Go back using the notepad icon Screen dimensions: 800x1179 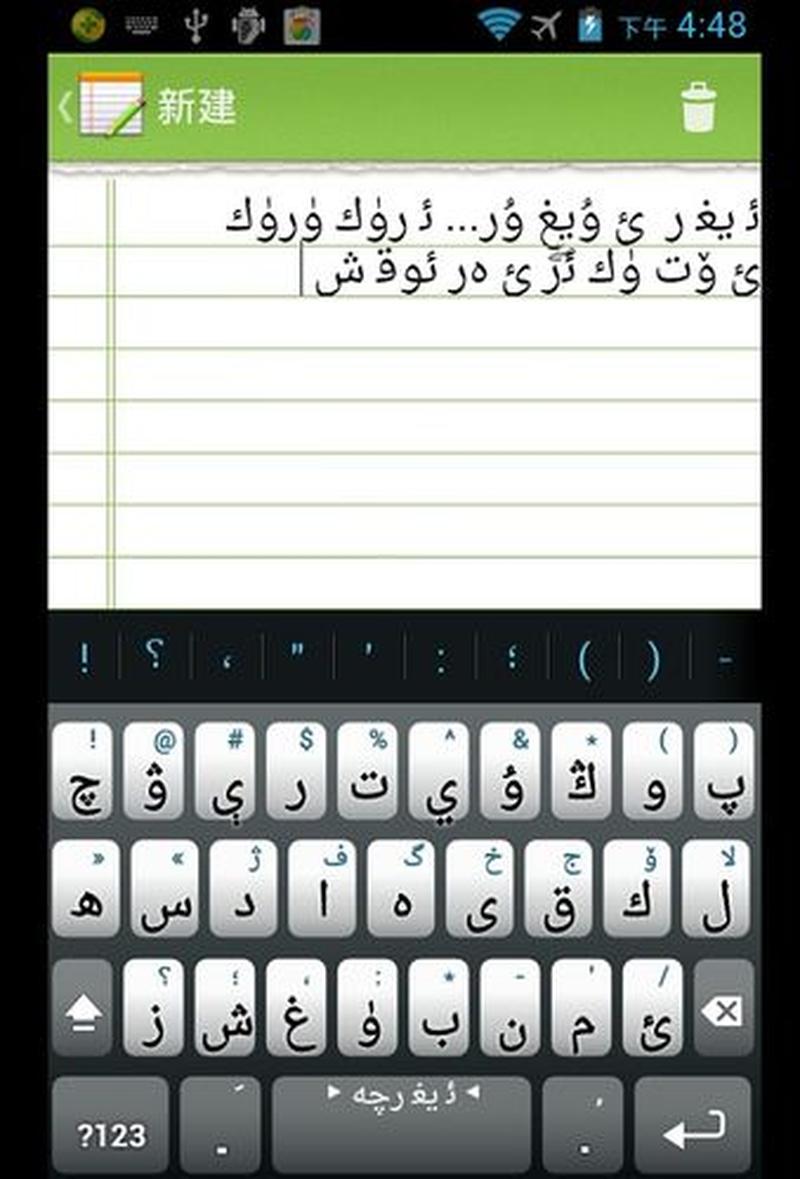(x=108, y=105)
